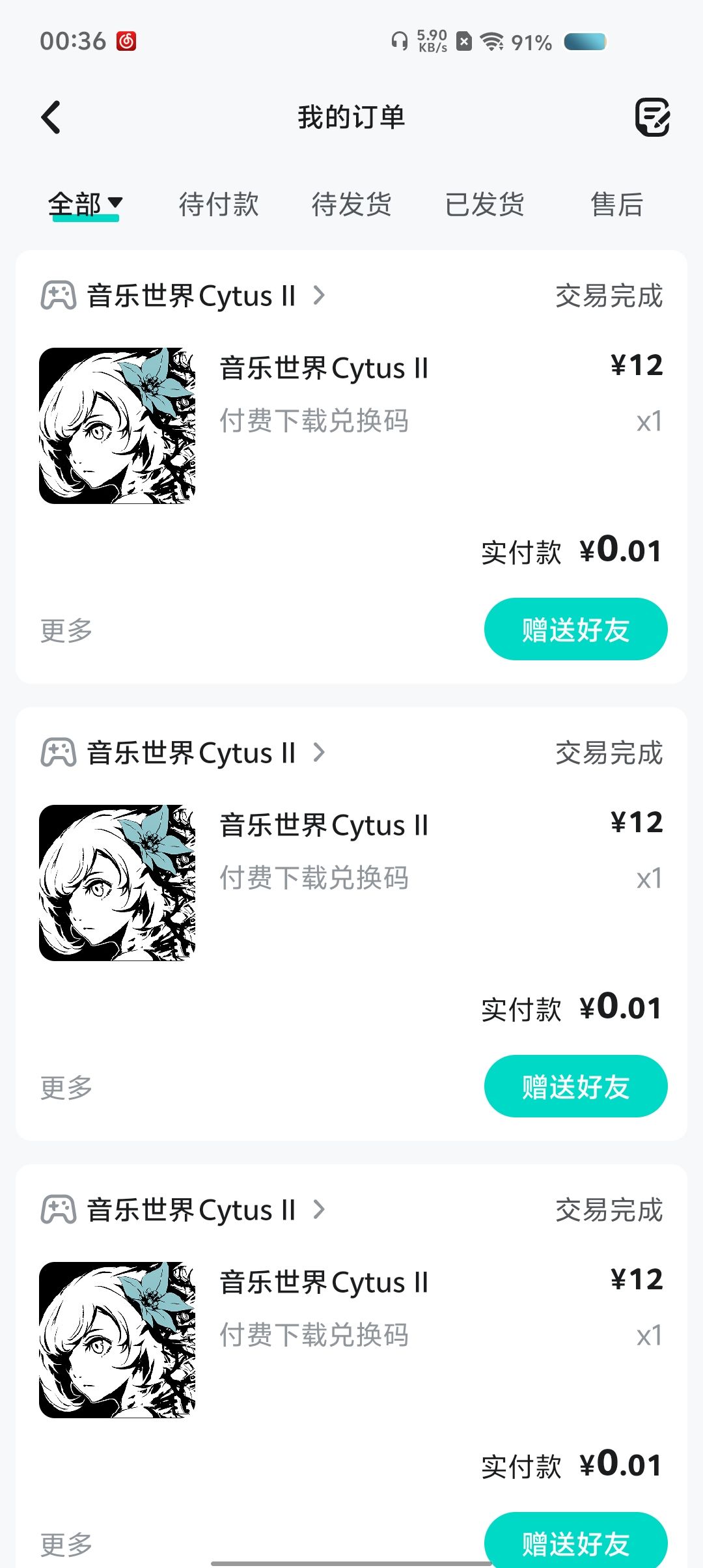Tap 赠送好友 on the third order
The image size is (703, 1568).
coord(576,1540)
